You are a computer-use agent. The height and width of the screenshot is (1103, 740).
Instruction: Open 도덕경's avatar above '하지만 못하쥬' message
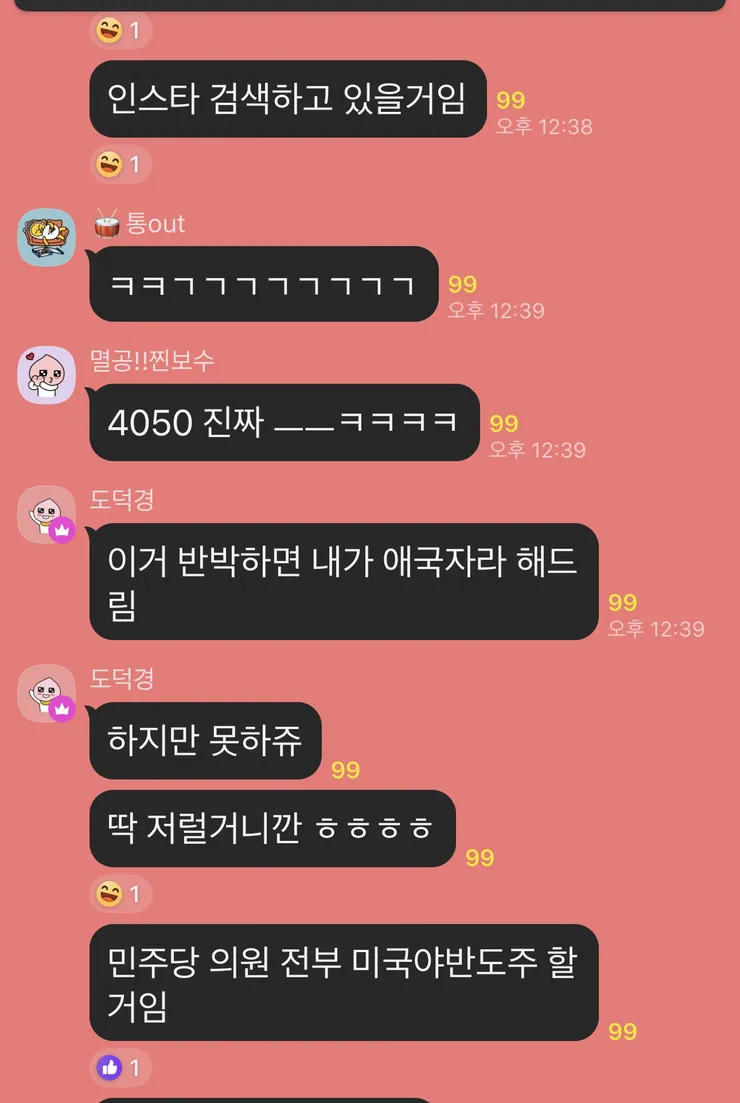pos(46,693)
